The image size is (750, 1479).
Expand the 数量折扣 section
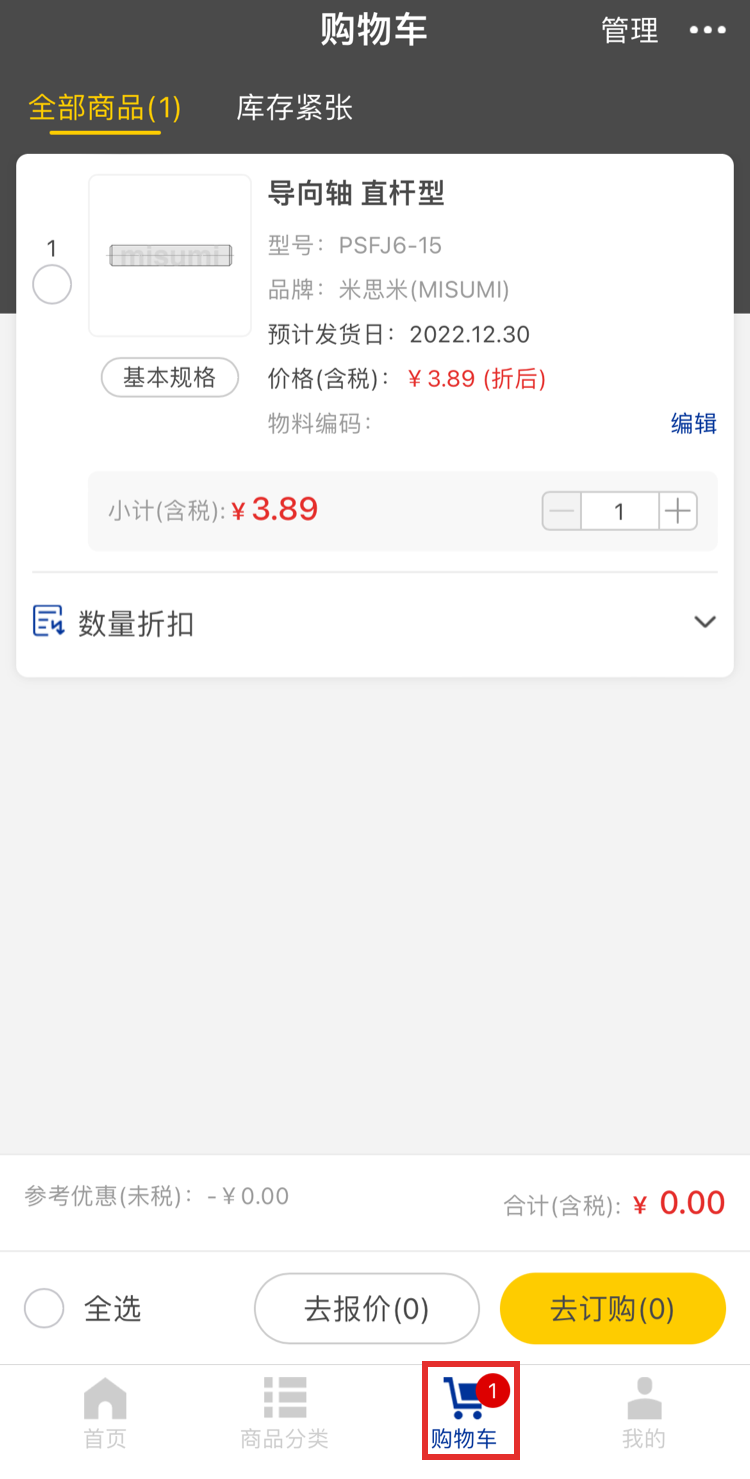[x=704, y=622]
